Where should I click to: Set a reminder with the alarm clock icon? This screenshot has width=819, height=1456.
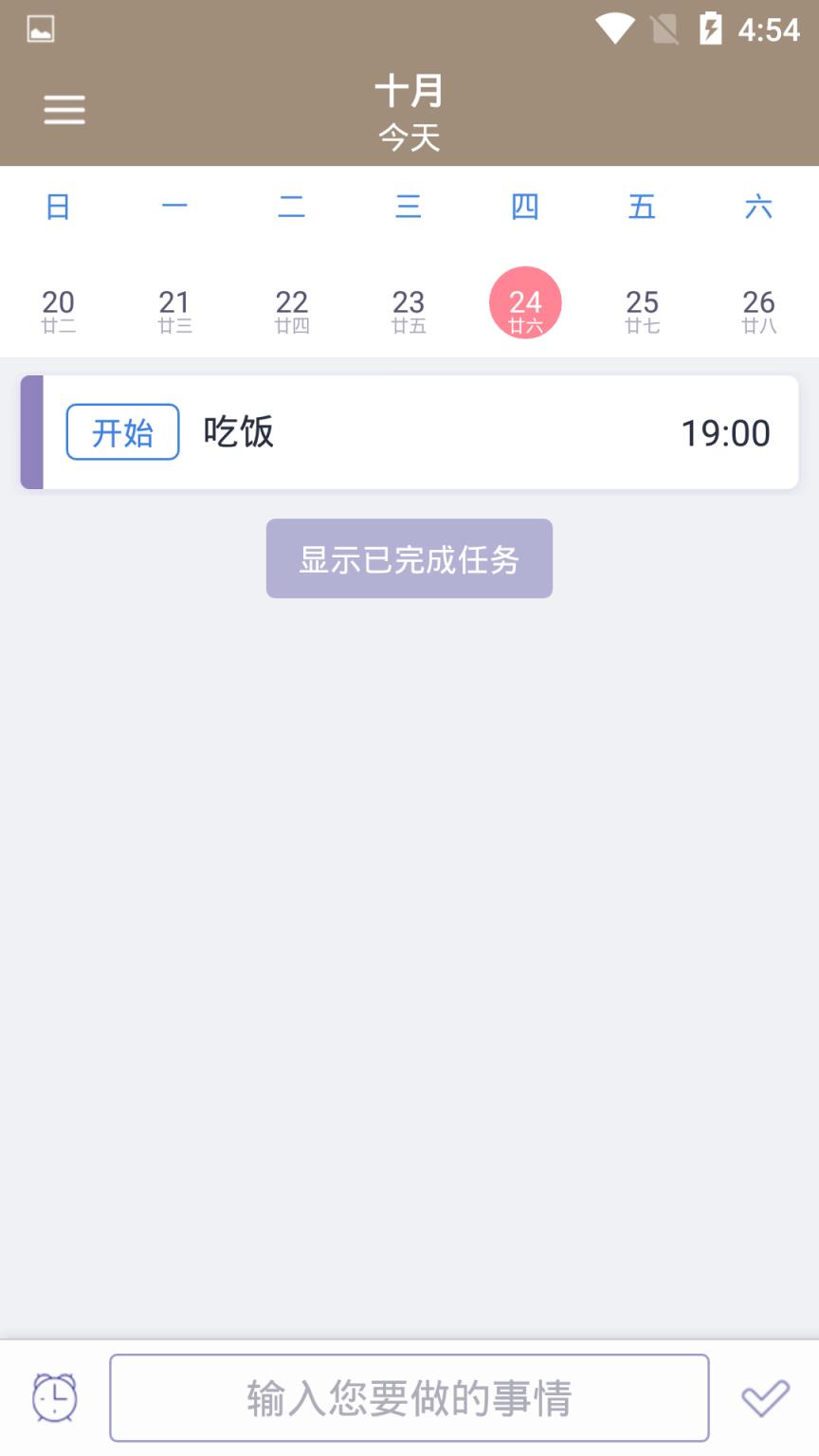(x=55, y=1397)
